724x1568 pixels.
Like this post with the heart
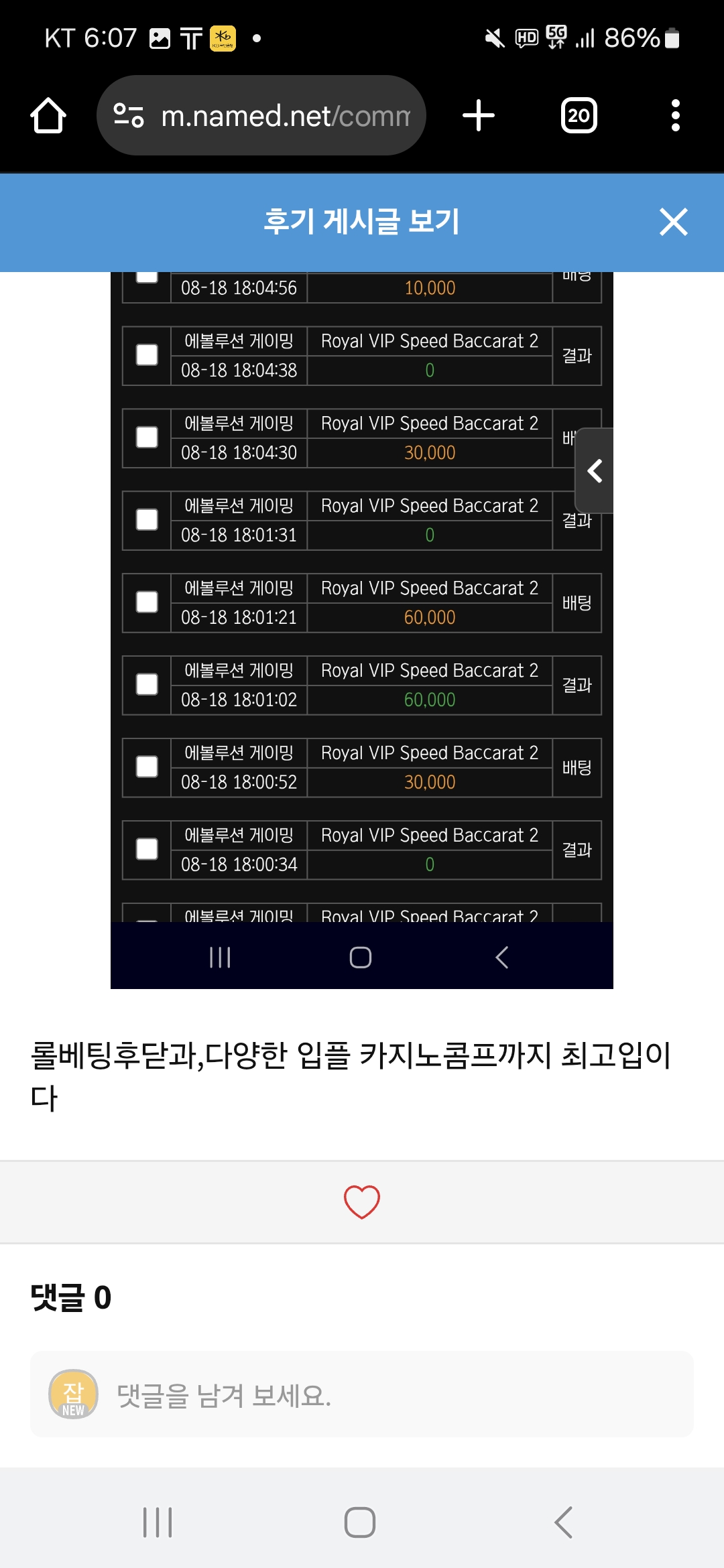361,1201
